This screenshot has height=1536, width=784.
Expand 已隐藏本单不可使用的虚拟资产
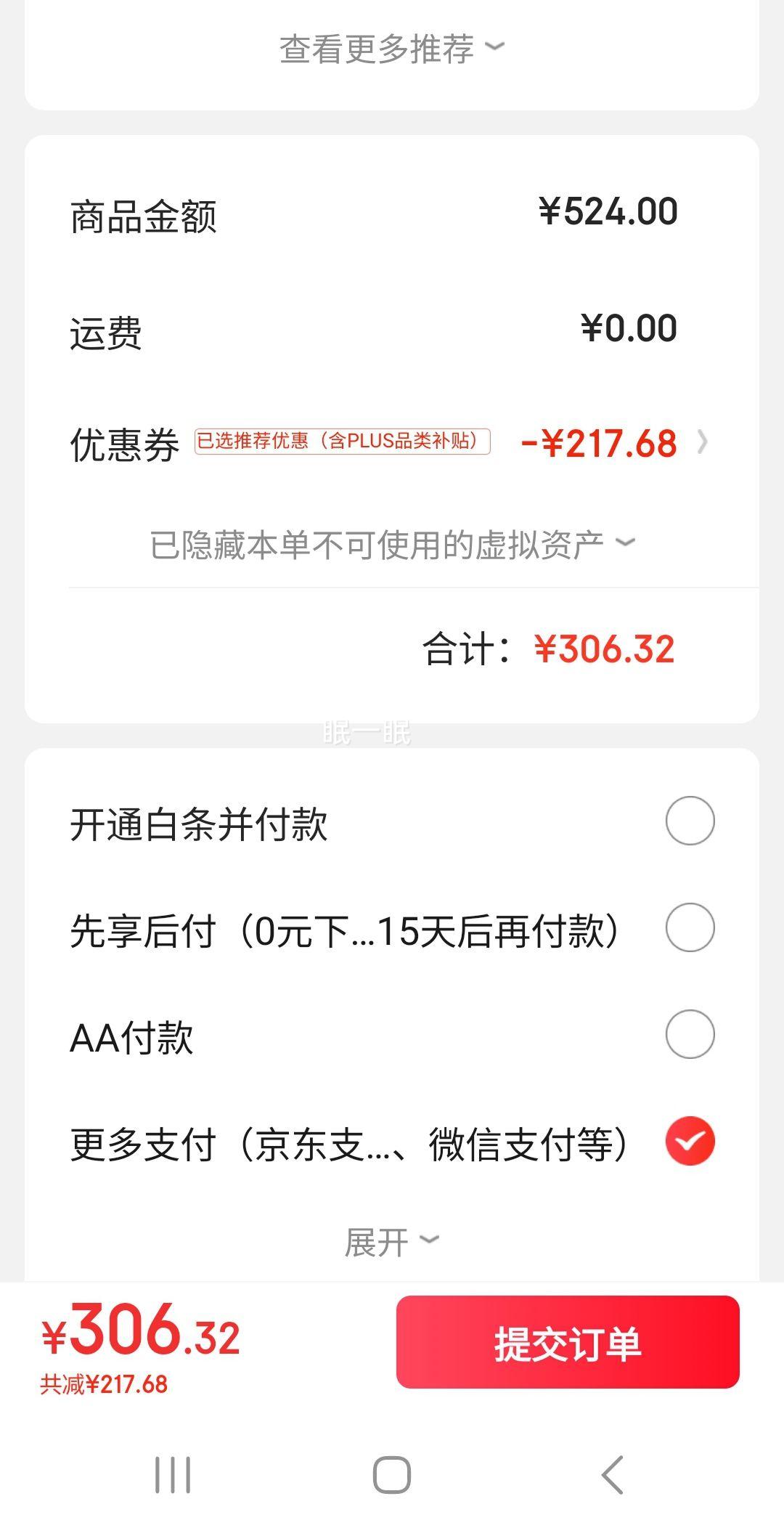(x=392, y=545)
